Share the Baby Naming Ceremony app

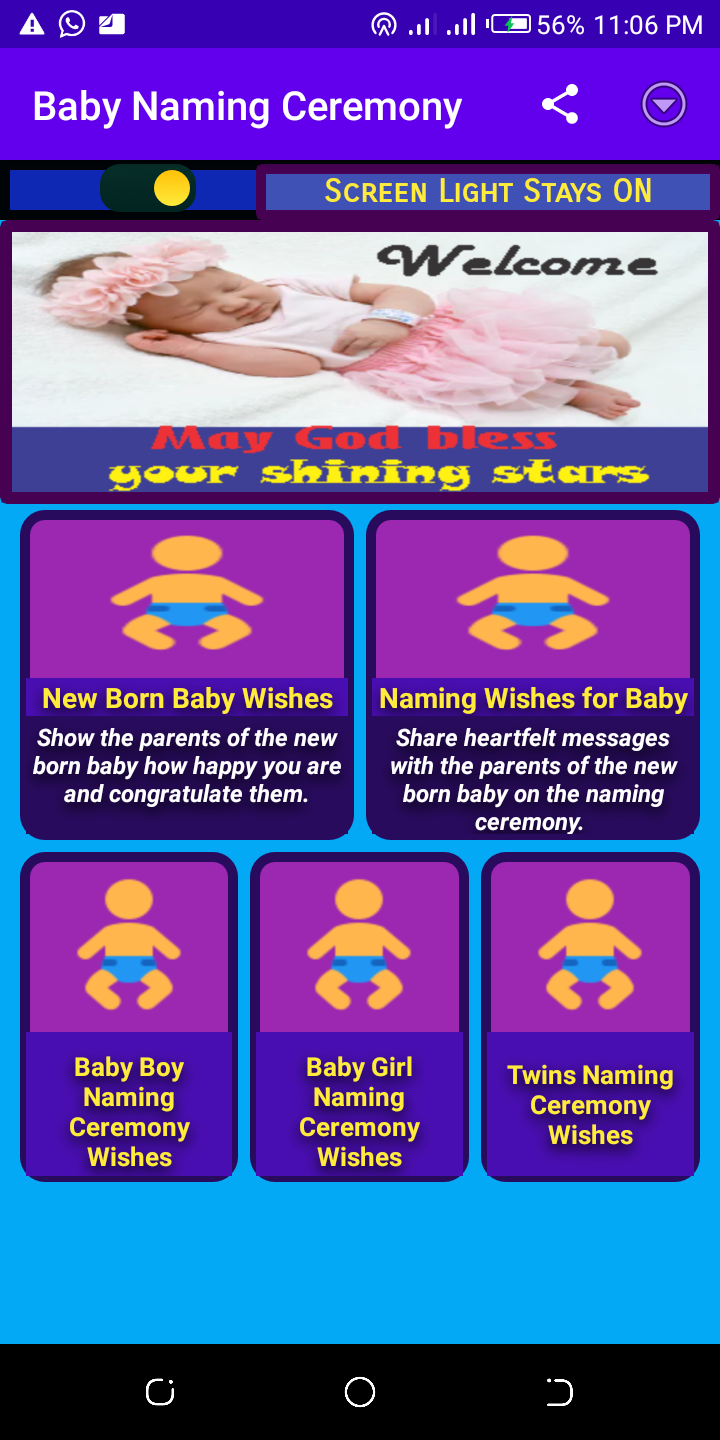coord(560,105)
